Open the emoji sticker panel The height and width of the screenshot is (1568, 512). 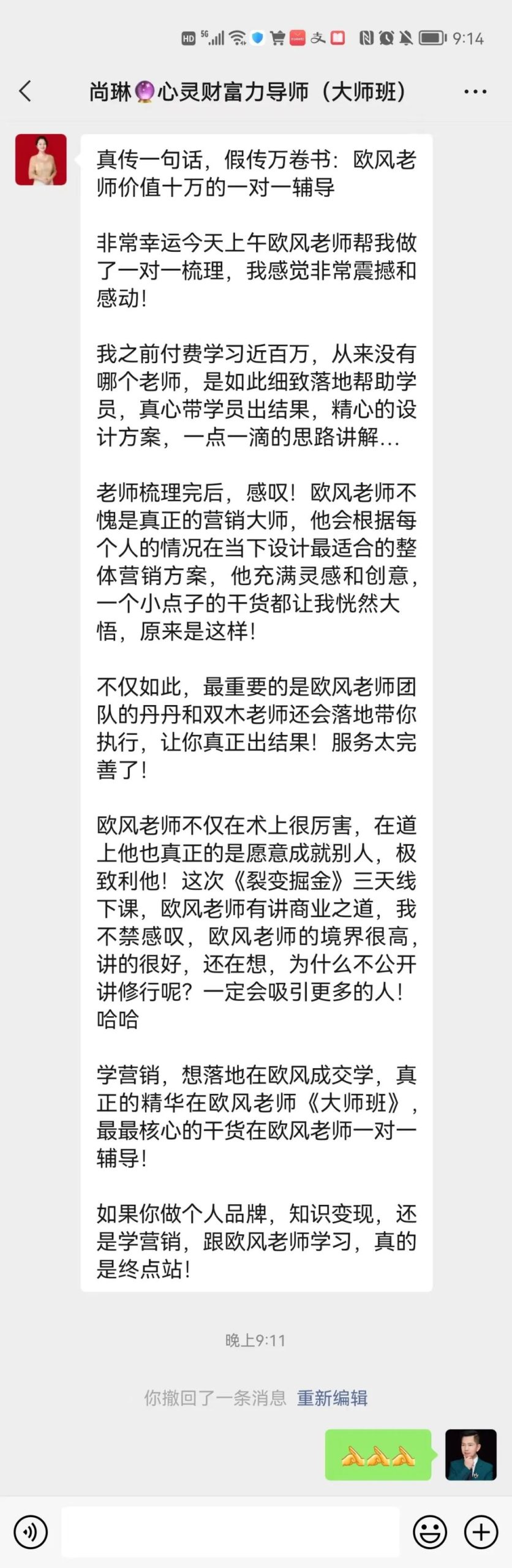point(429,1532)
